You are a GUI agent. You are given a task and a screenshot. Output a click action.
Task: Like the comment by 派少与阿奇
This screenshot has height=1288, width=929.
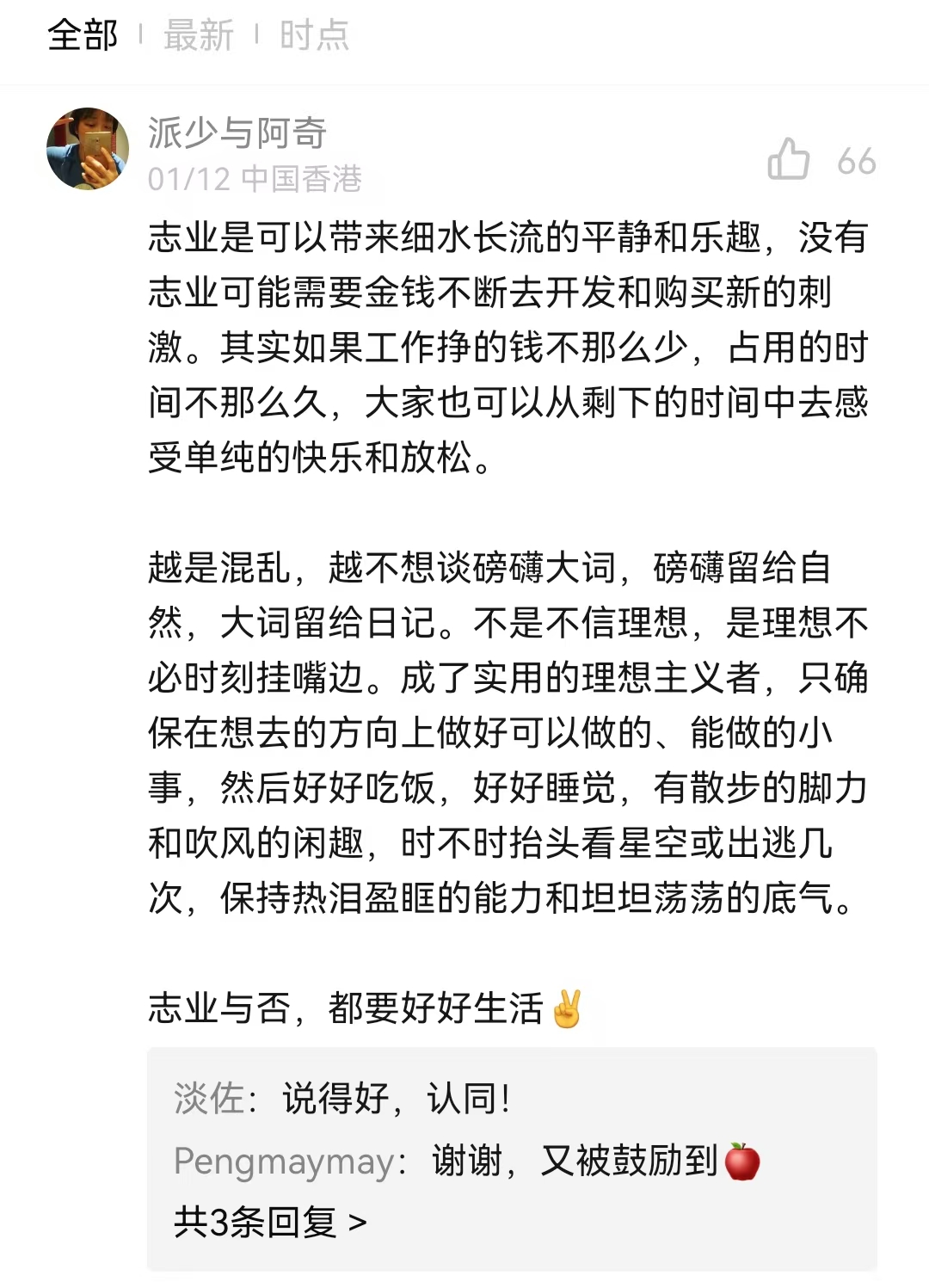tap(790, 160)
